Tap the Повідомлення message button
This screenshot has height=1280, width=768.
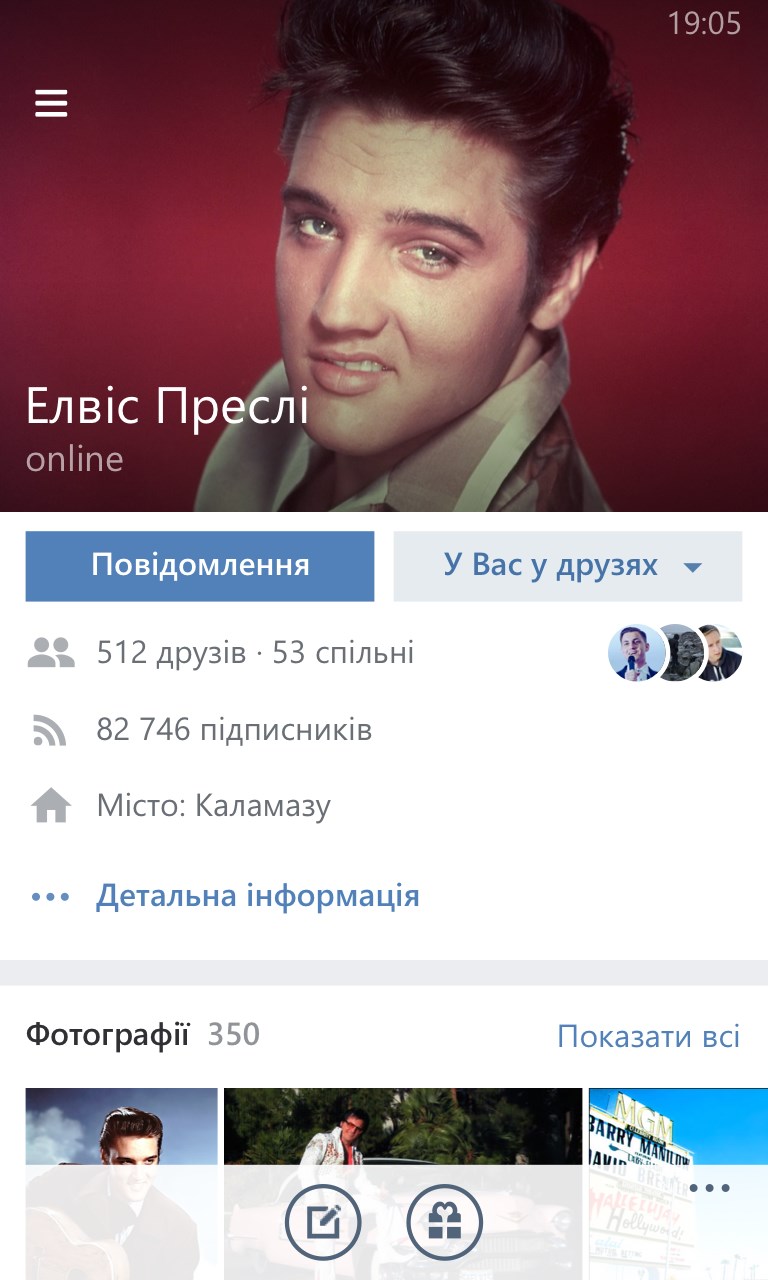click(x=200, y=566)
